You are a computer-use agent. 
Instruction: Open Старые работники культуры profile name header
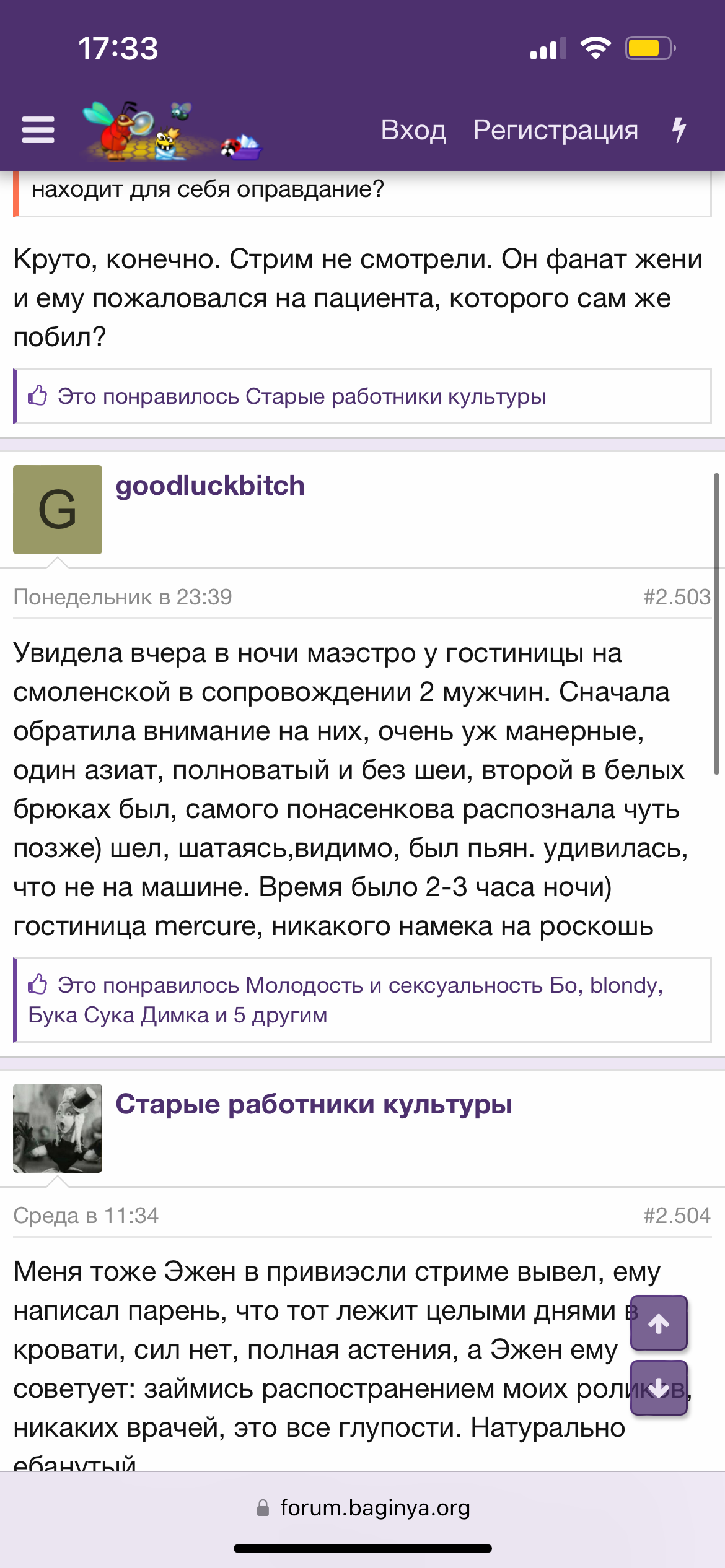pos(314,1104)
